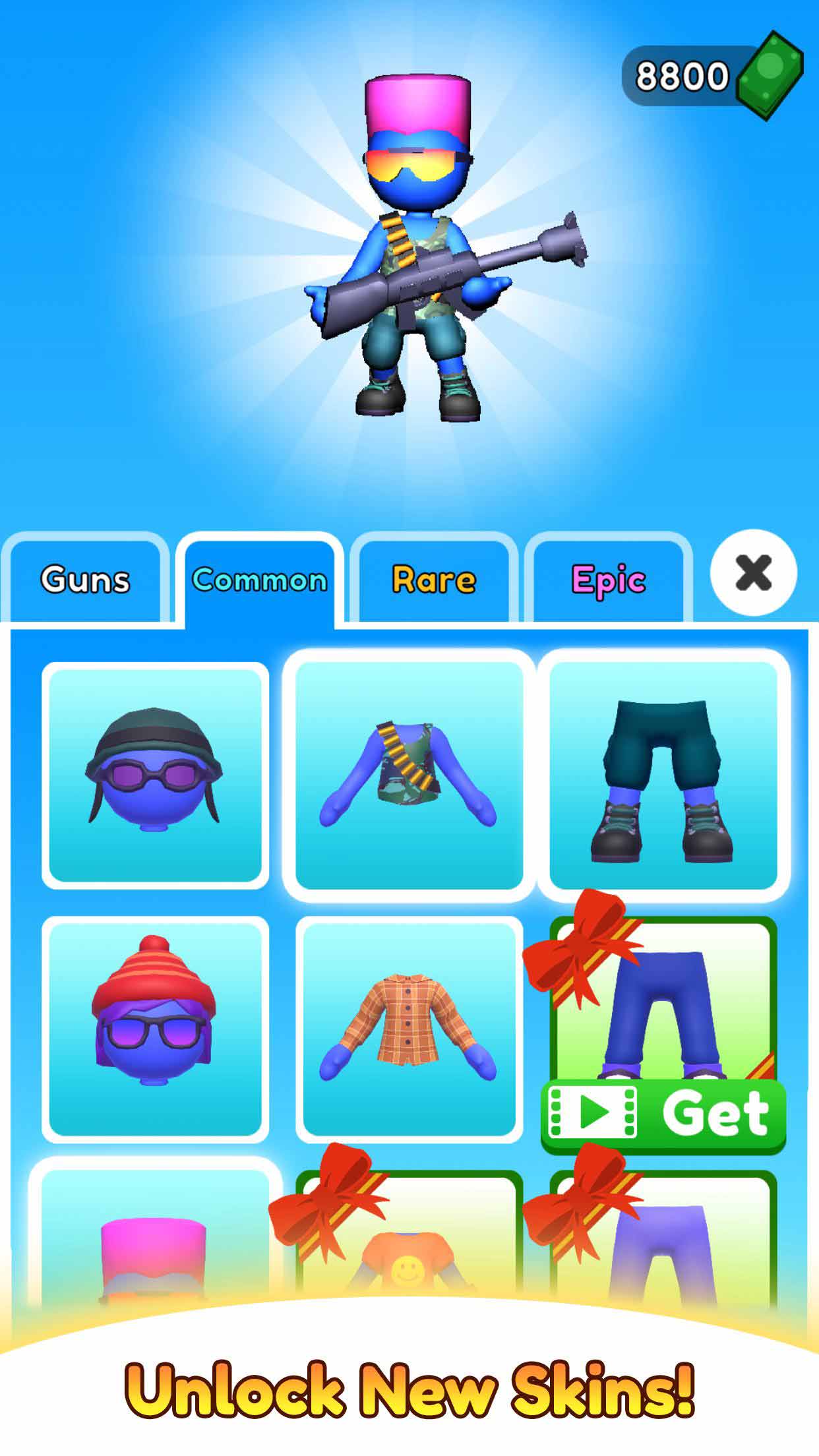Select the camo vest with ammo belt
Viewport: 819px width, 1456px height.
coord(408,775)
